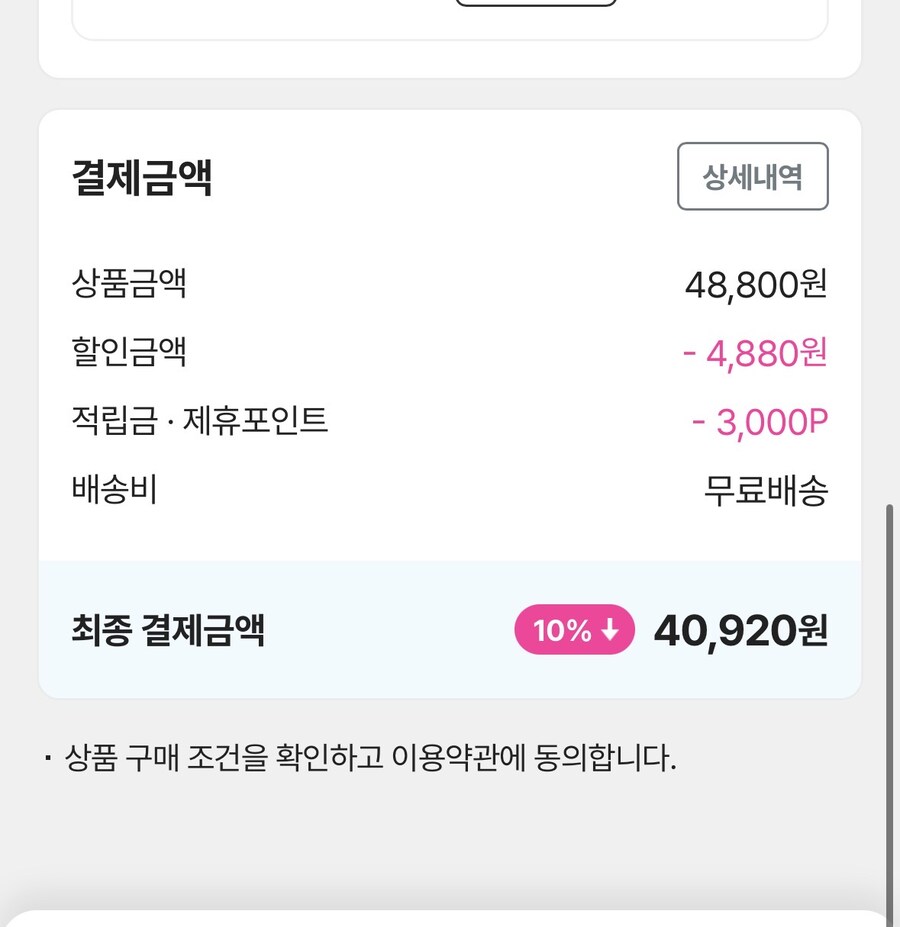Open the bottom sheet panel edge

(450, 920)
